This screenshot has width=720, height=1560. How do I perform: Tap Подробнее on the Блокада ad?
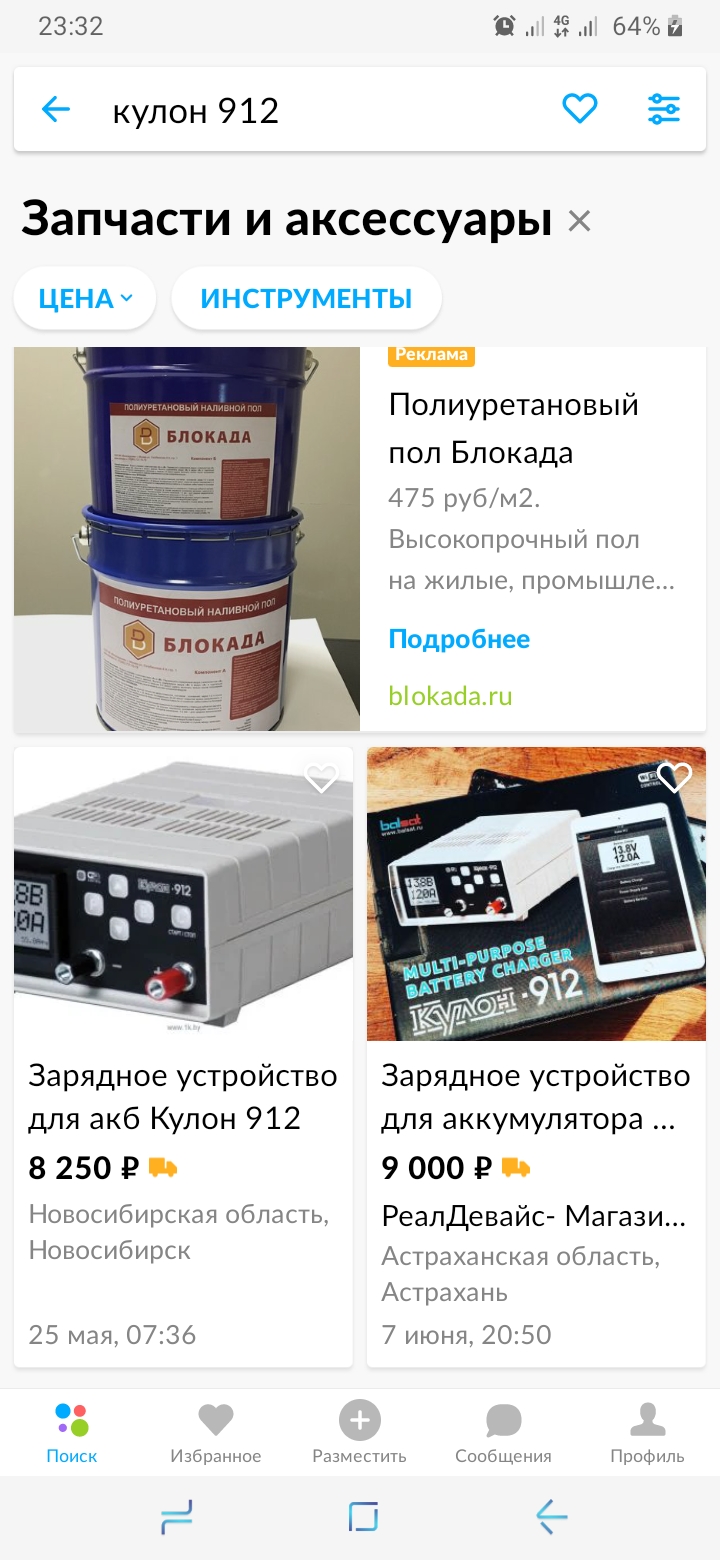(459, 639)
